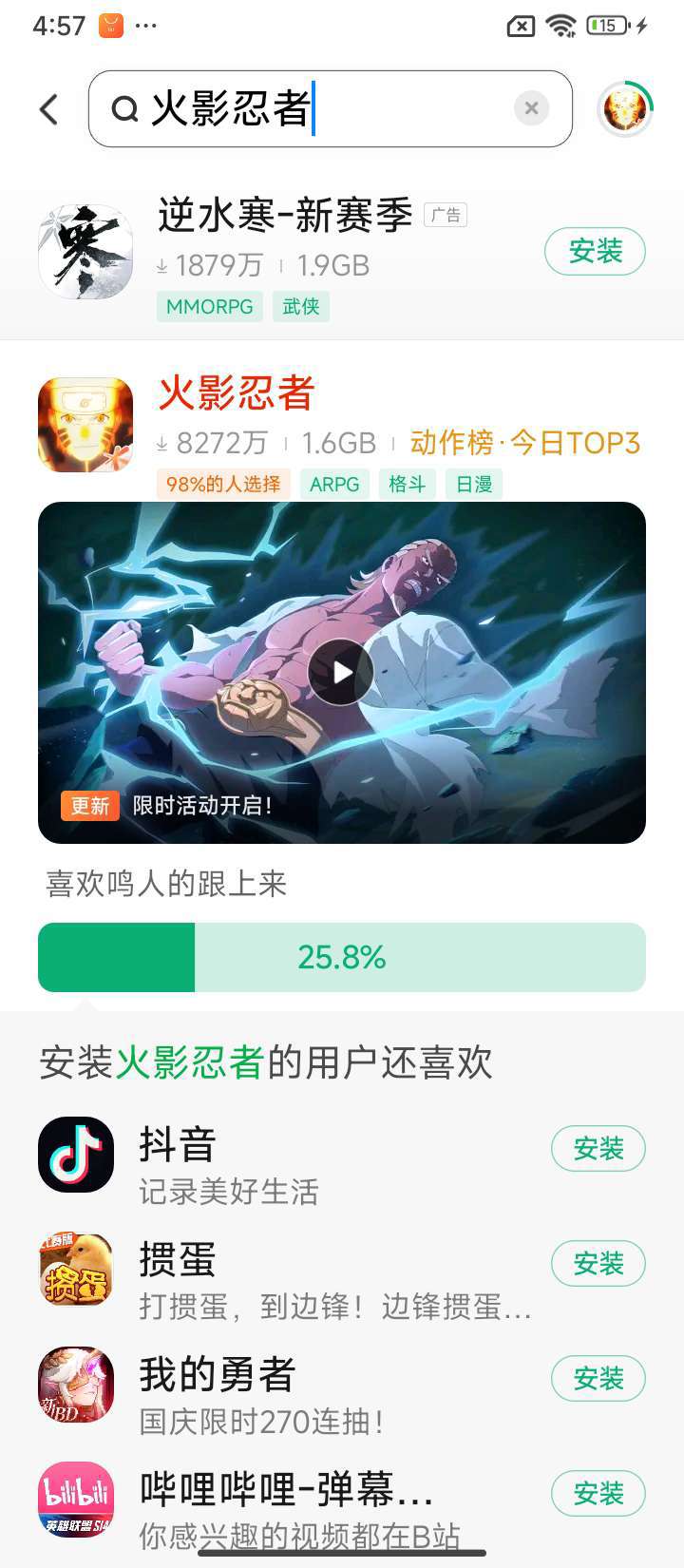Open the download manager avatar icon
Viewport: 684px width, 1568px height.
coord(625,109)
